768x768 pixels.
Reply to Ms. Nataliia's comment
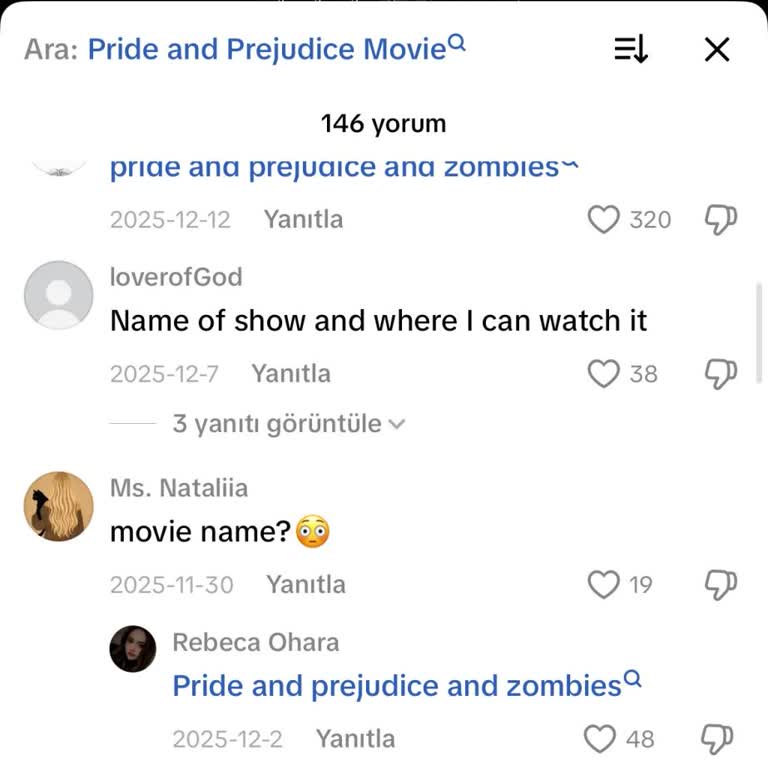(x=305, y=585)
